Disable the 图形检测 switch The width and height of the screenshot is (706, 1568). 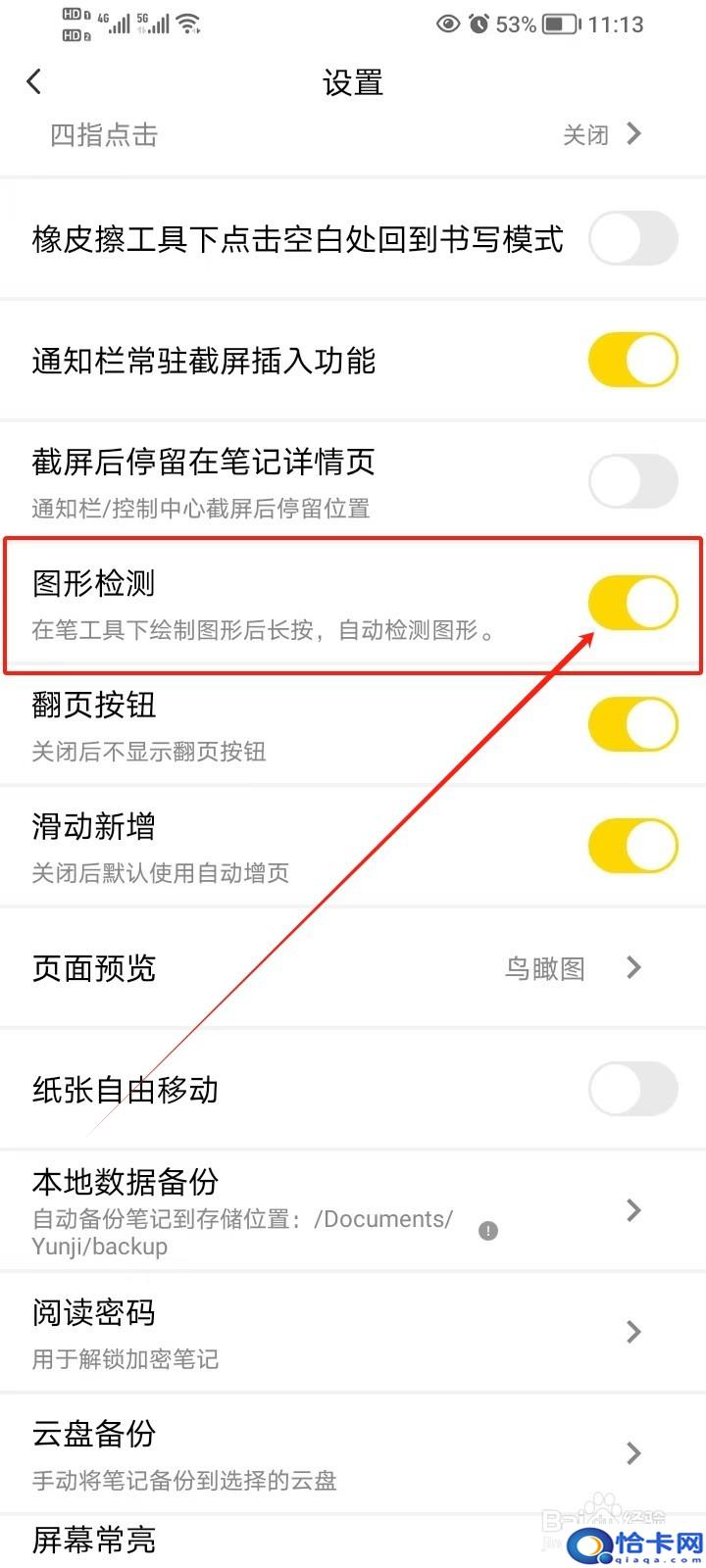coord(633,603)
